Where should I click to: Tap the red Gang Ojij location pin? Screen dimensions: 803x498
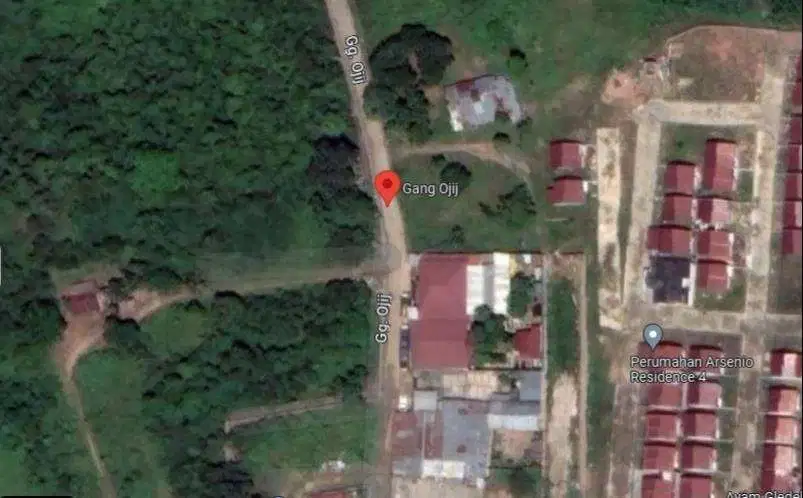[x=387, y=185]
